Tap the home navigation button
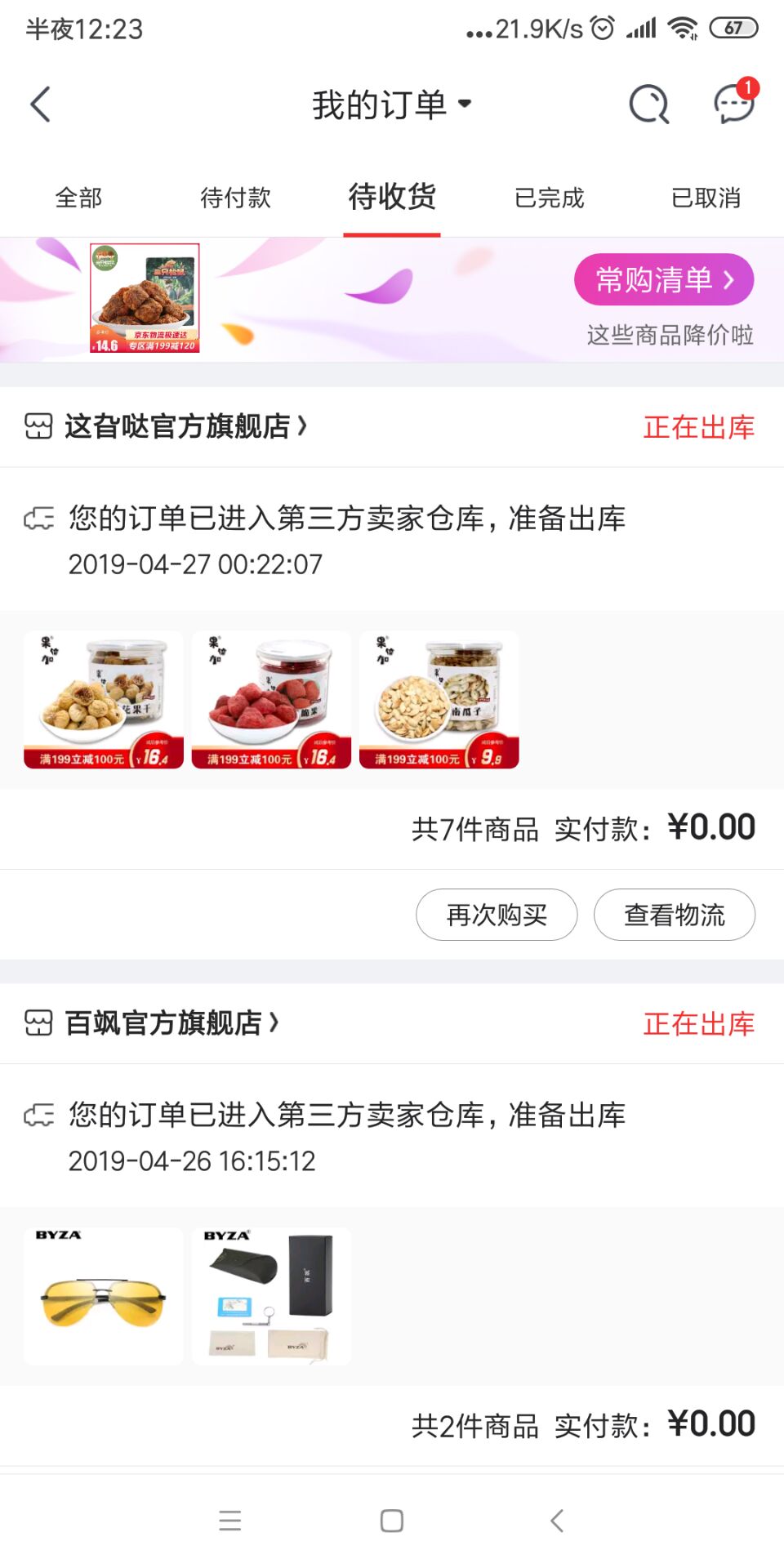Viewport: 784px width, 1568px height. 391,1521
